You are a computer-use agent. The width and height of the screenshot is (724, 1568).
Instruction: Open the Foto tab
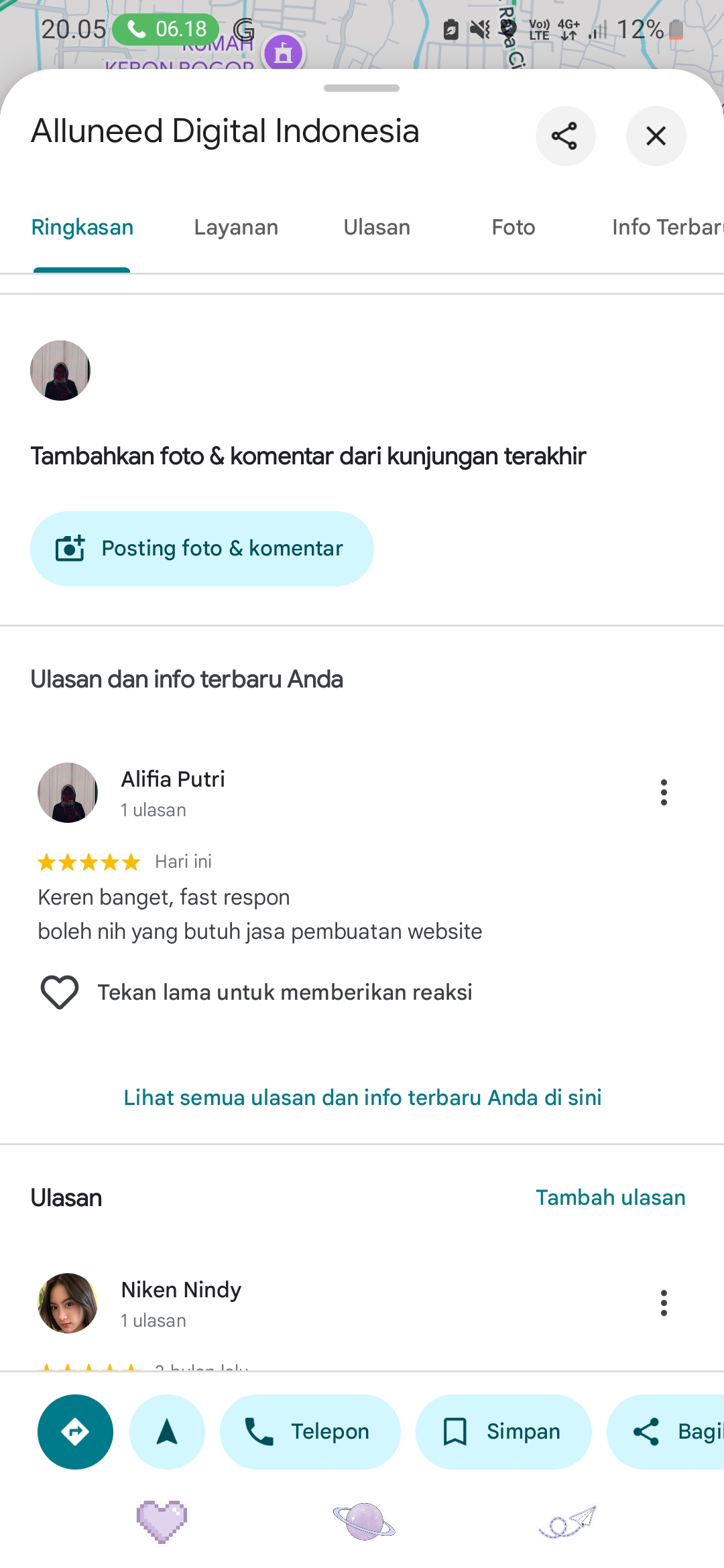514,228
